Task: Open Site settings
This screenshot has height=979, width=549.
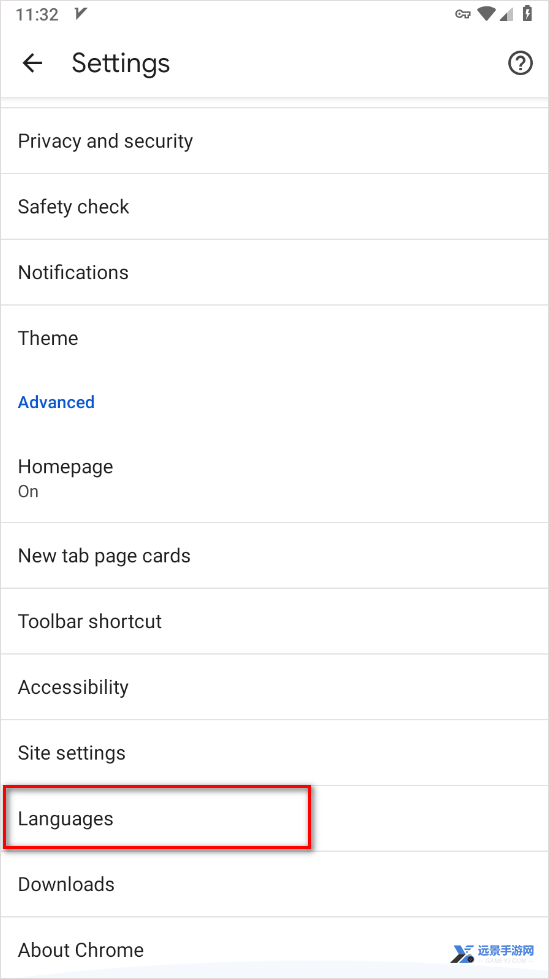Action: [274, 752]
